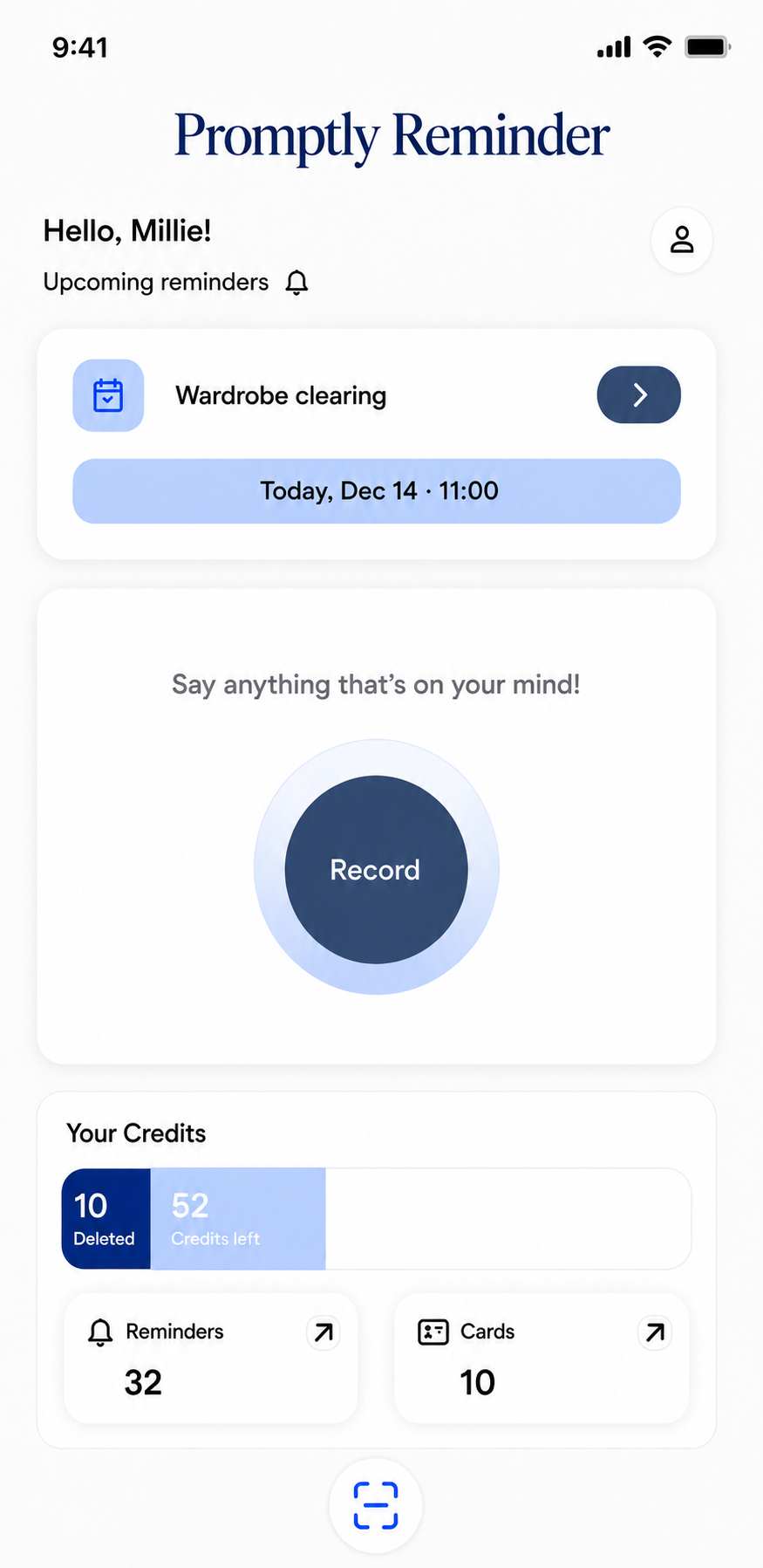763x1568 pixels.
Task: Tap the bell beside Upcoming reminders
Action: [x=297, y=283]
